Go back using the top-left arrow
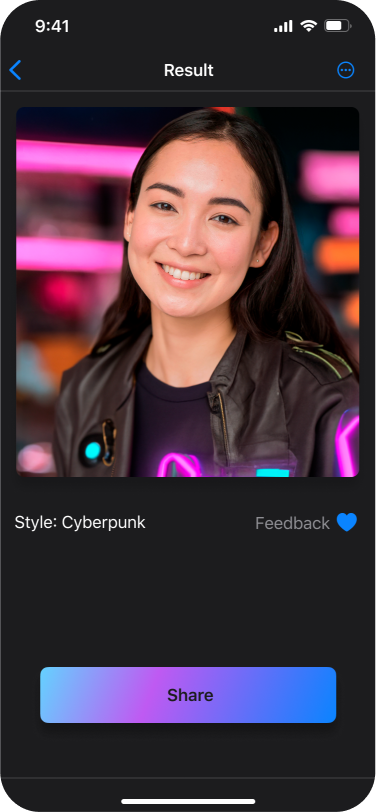Image resolution: width=376 pixels, height=812 pixels. (x=16, y=70)
